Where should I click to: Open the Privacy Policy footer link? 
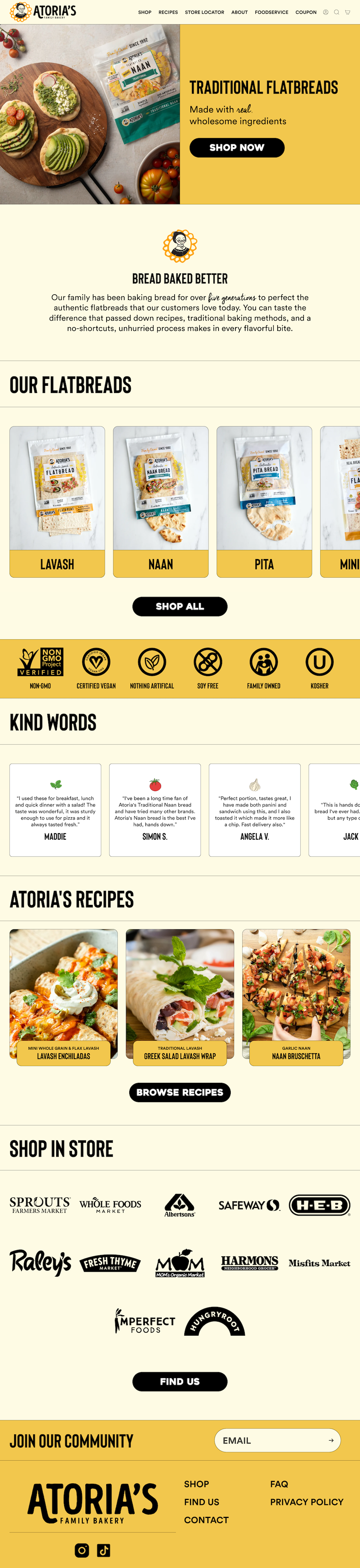pos(306,1502)
